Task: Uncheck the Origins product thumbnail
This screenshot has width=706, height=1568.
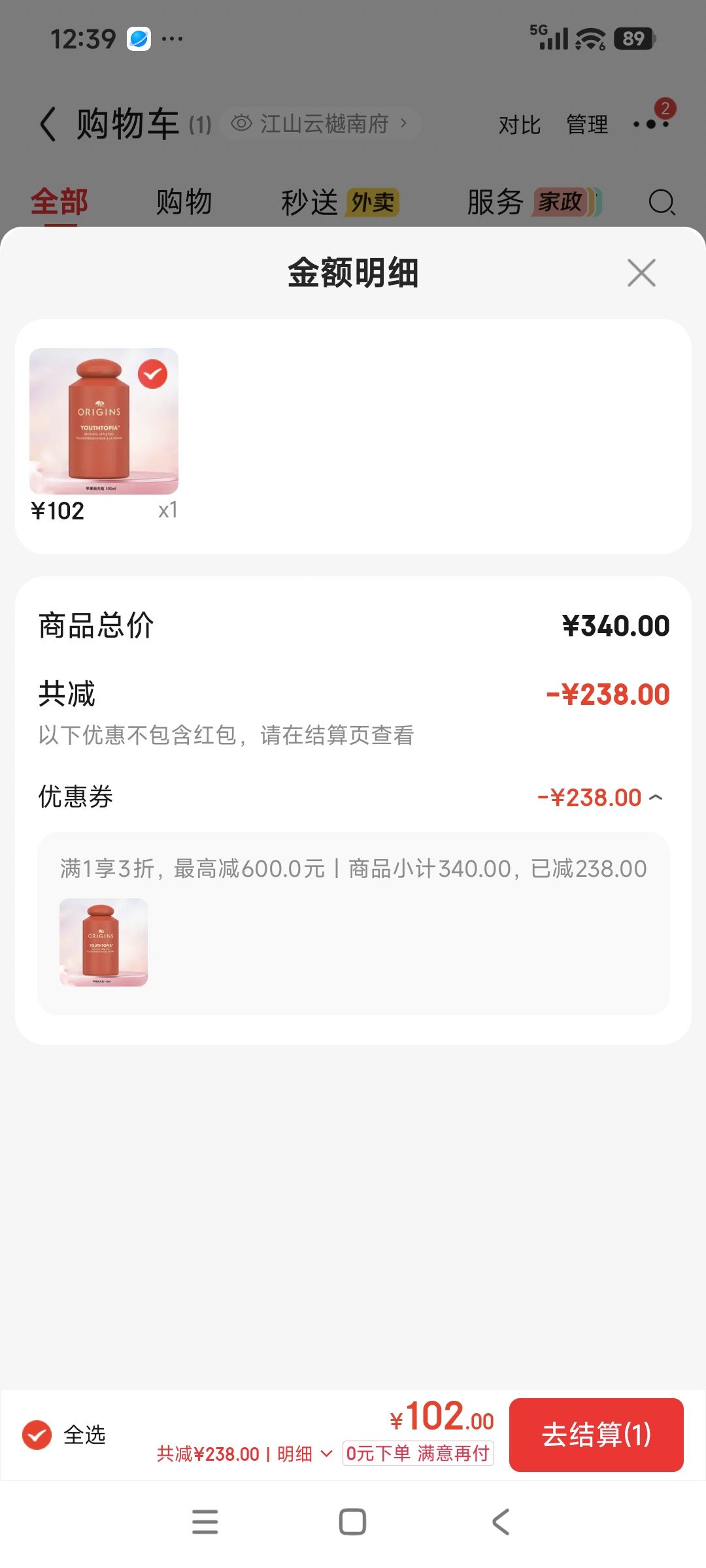Action: pyautogui.click(x=153, y=374)
